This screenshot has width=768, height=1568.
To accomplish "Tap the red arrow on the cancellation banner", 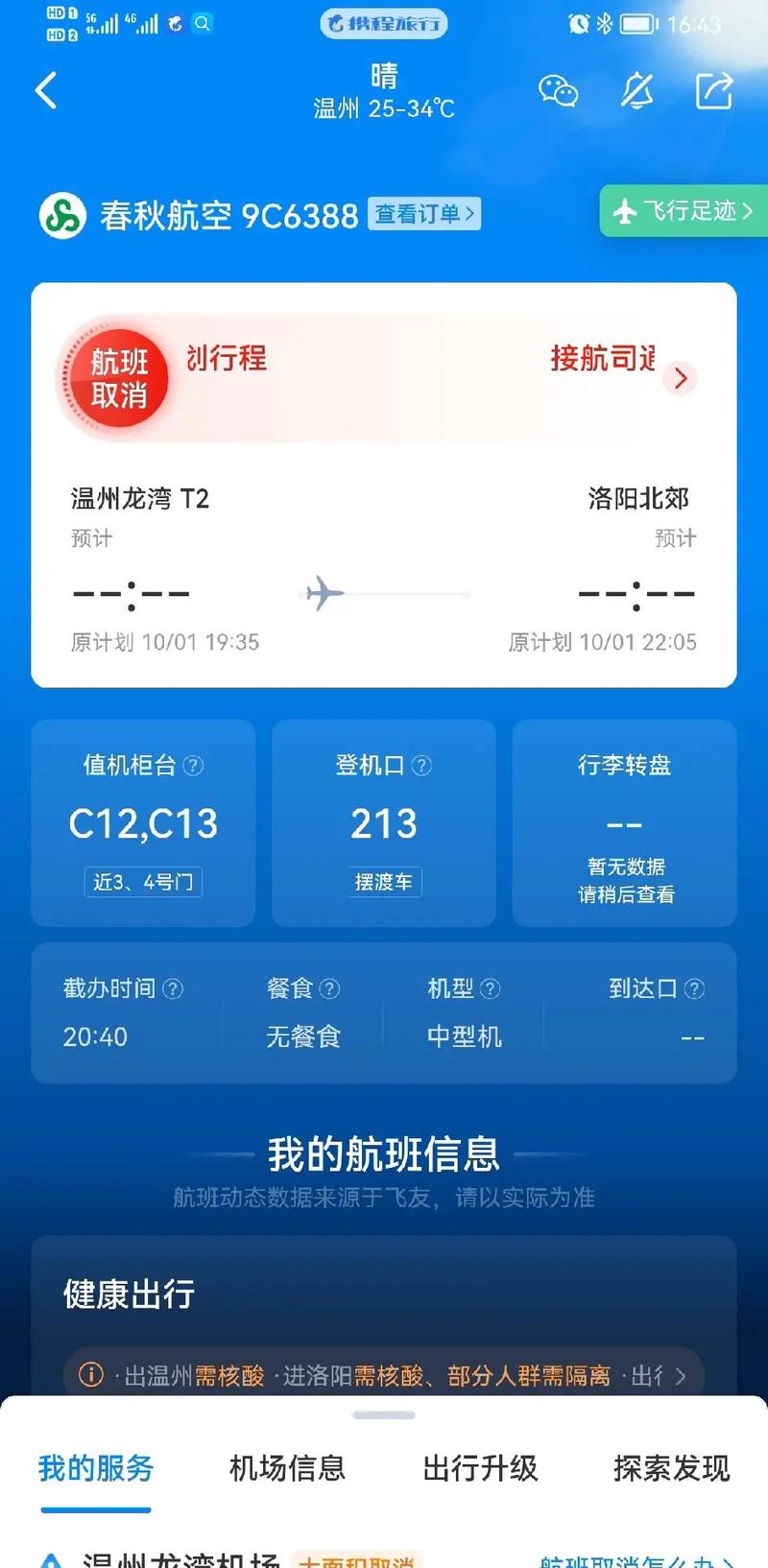I will (x=681, y=378).
